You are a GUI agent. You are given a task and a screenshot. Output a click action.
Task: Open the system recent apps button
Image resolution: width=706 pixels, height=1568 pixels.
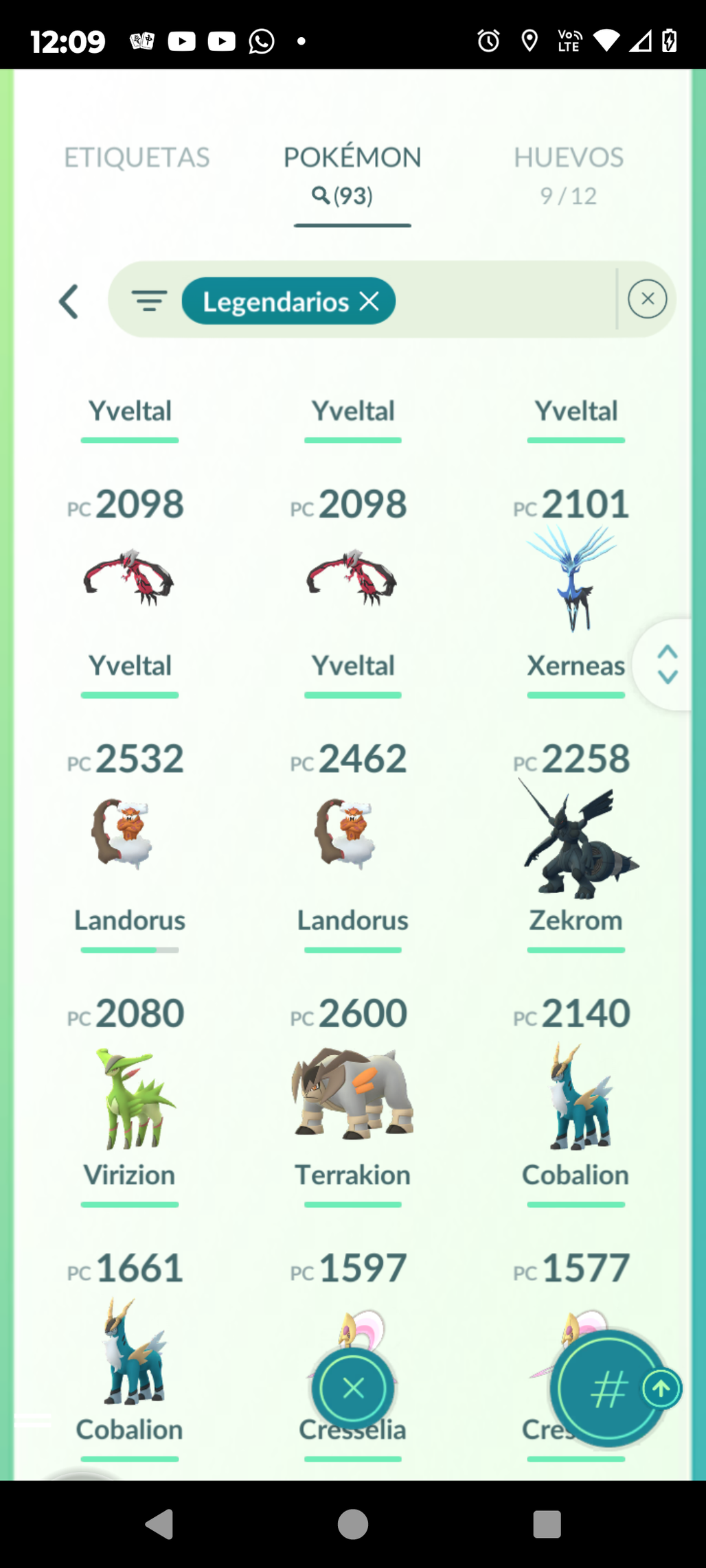pos(547,1524)
